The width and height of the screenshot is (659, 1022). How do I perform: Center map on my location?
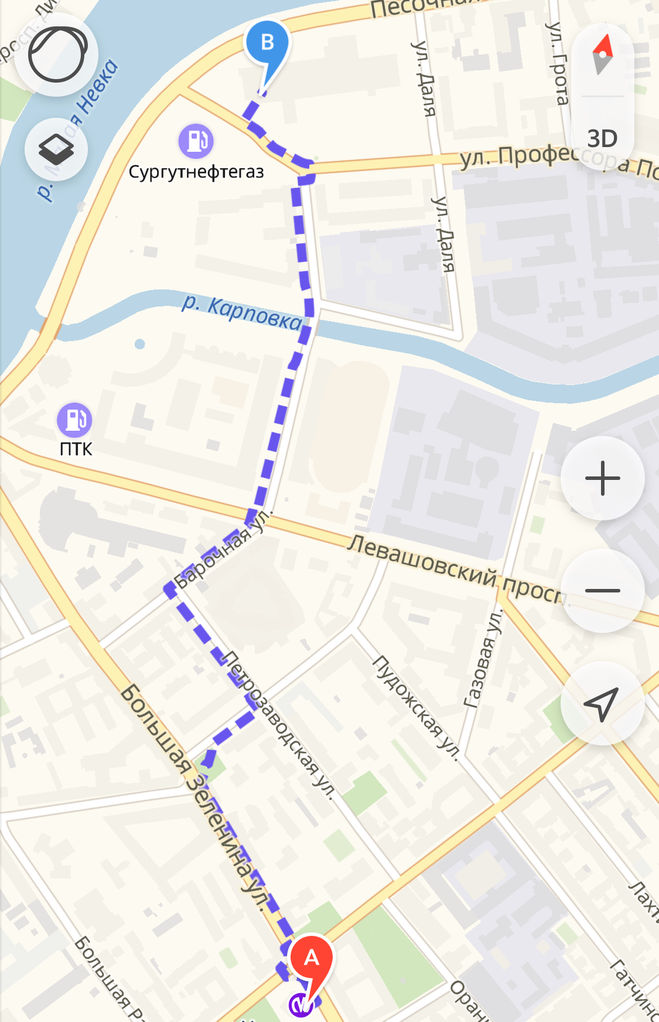pos(602,703)
